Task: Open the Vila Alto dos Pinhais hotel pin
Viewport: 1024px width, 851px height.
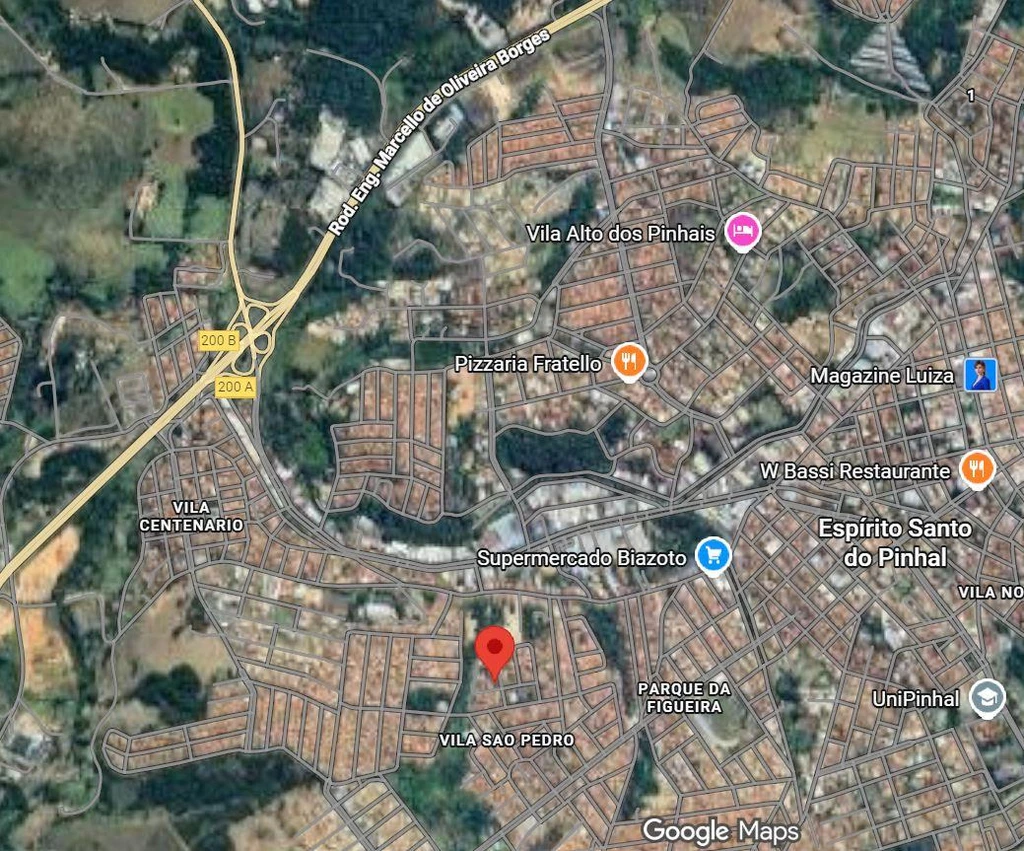Action: [743, 231]
